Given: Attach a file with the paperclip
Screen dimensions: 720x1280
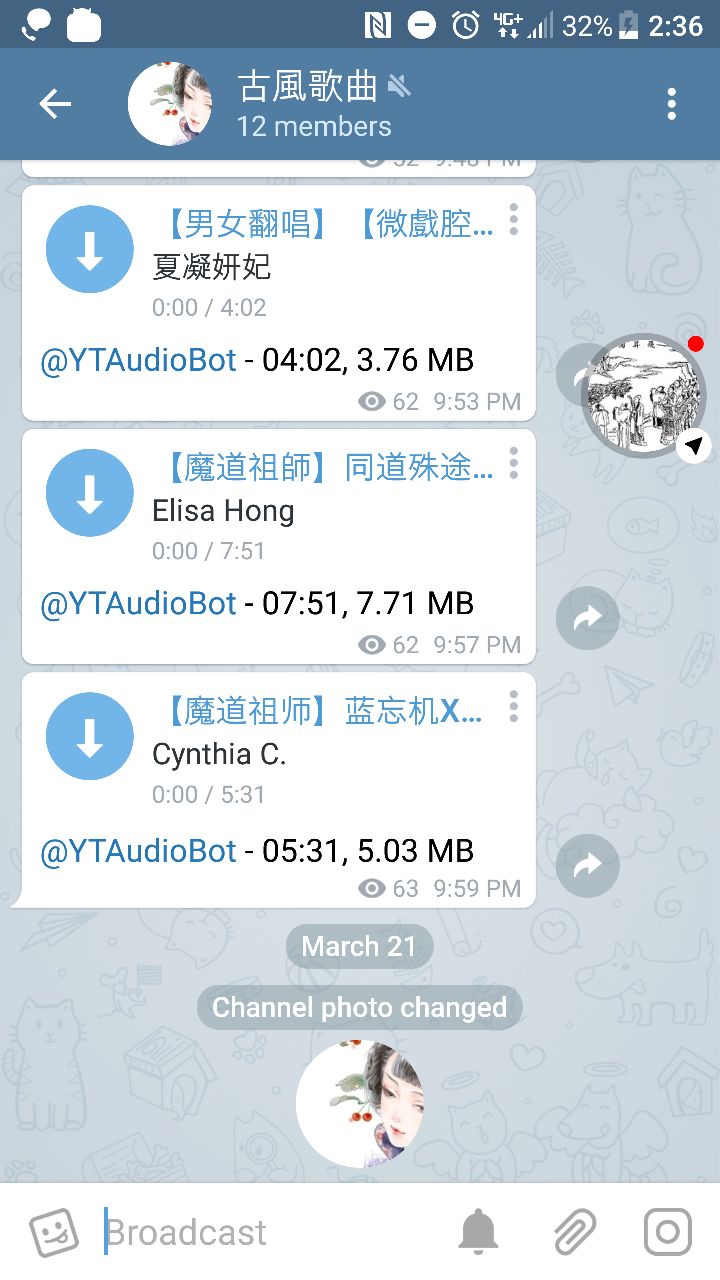Looking at the screenshot, I should click(x=574, y=1232).
